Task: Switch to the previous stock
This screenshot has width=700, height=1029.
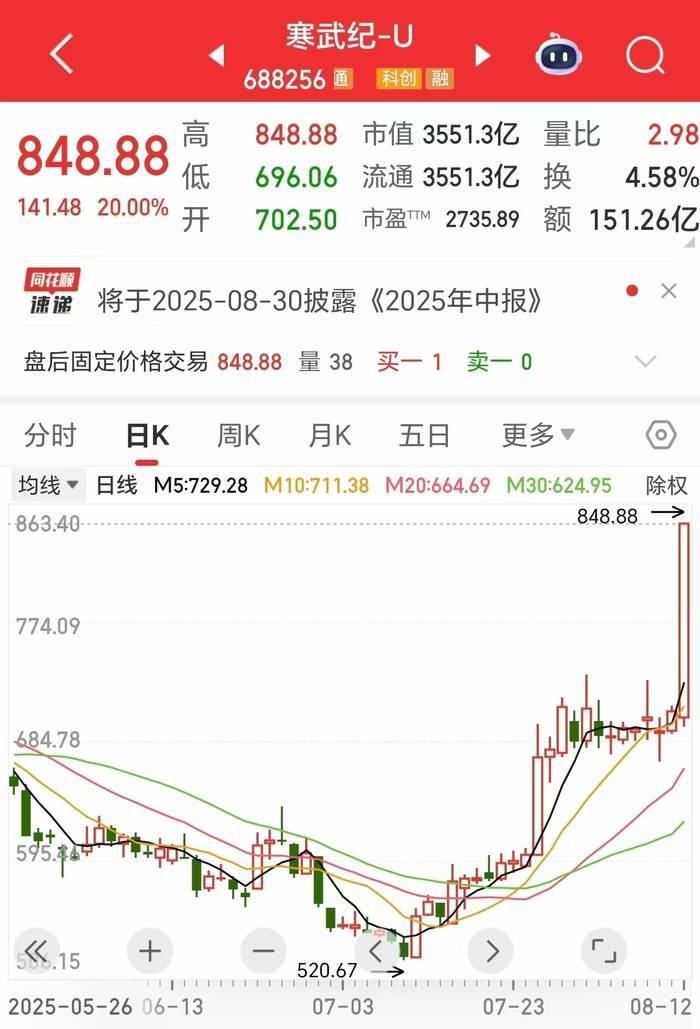Action: point(216,55)
